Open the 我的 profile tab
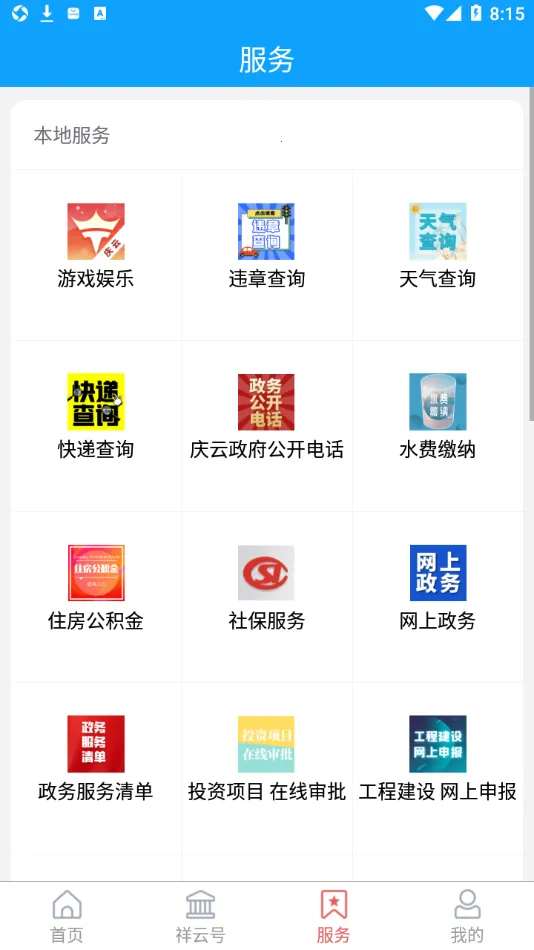The height and width of the screenshot is (950, 534). (x=467, y=916)
